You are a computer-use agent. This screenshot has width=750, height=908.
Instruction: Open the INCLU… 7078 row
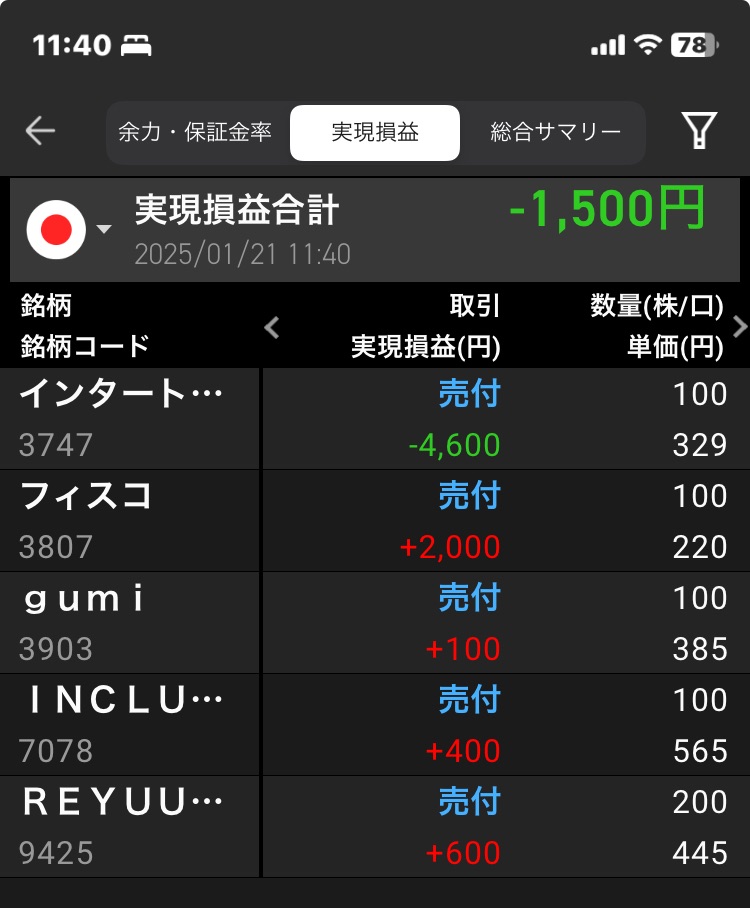(x=375, y=725)
